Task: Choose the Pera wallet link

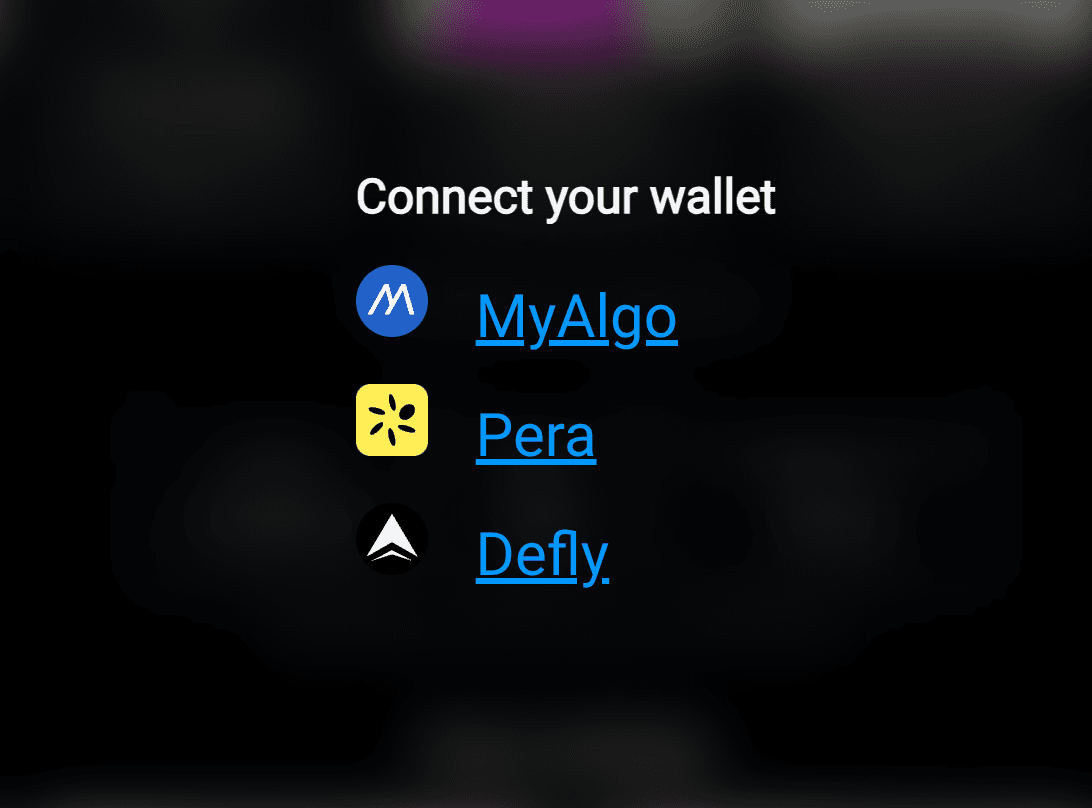Action: (536, 436)
